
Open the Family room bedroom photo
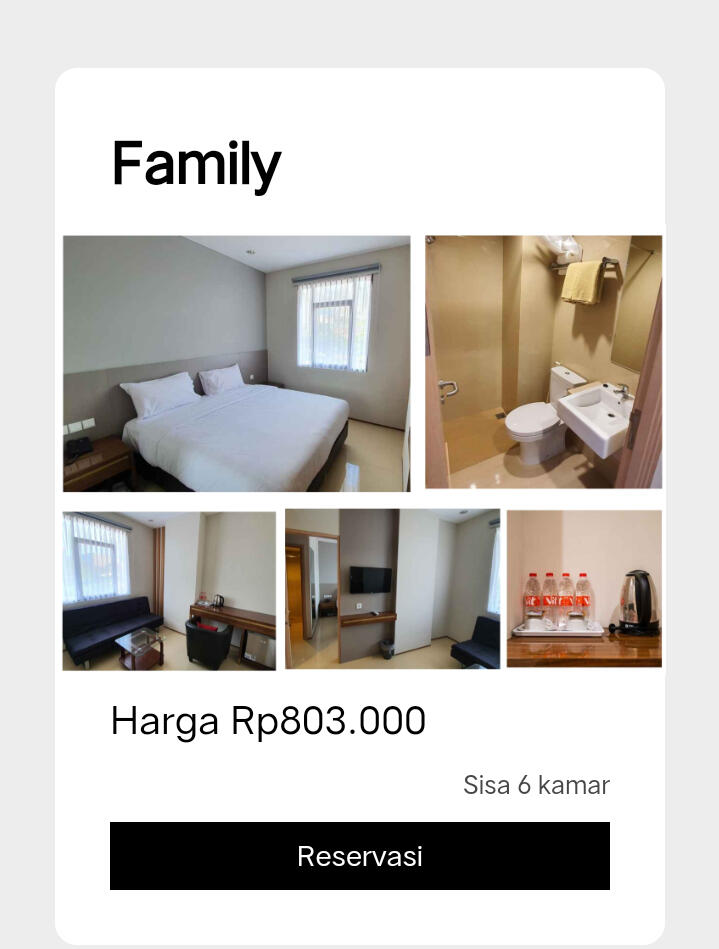pos(236,363)
